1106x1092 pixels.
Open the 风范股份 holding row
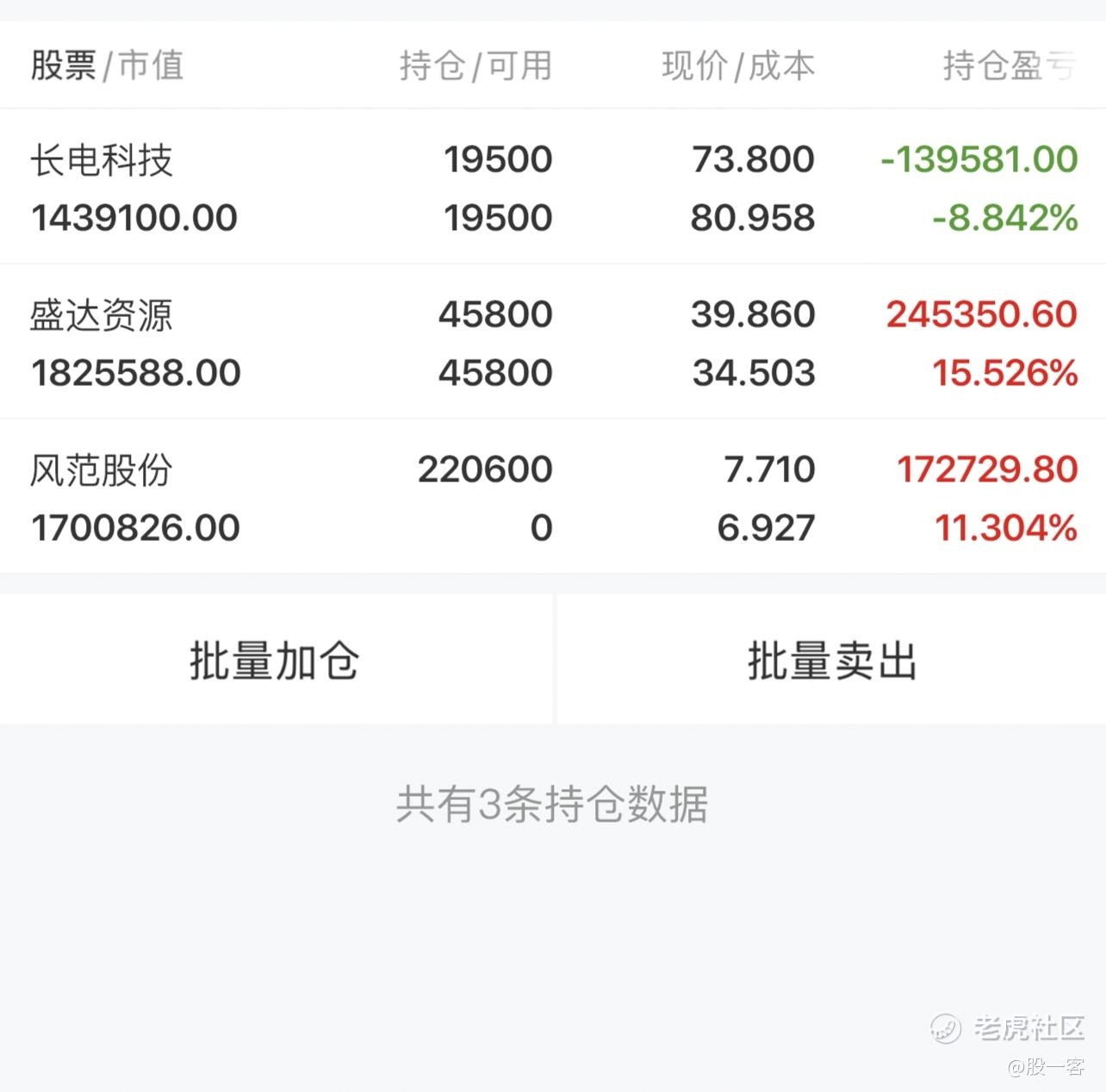553,497
